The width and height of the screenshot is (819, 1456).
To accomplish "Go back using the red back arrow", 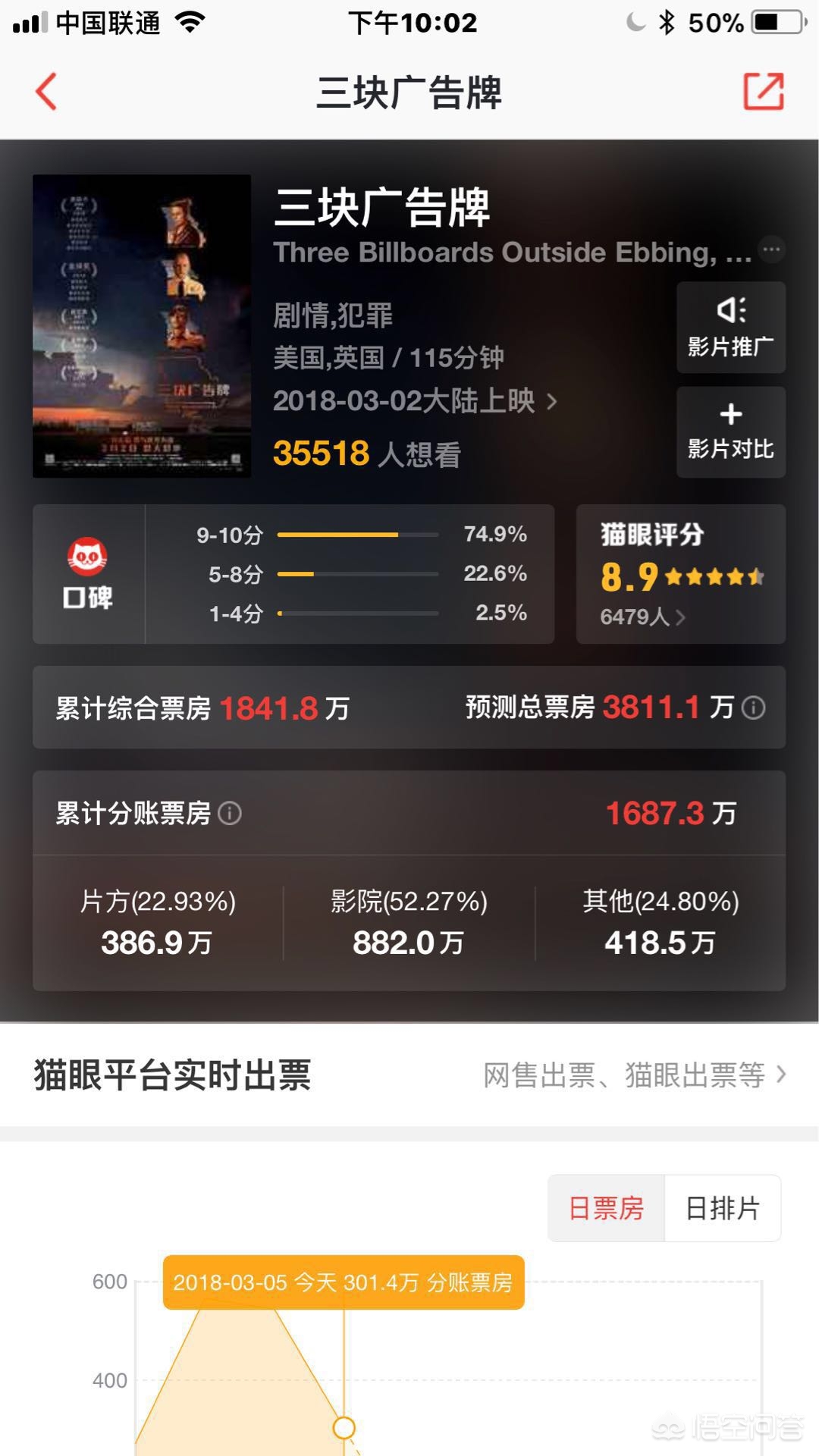I will click(x=46, y=92).
